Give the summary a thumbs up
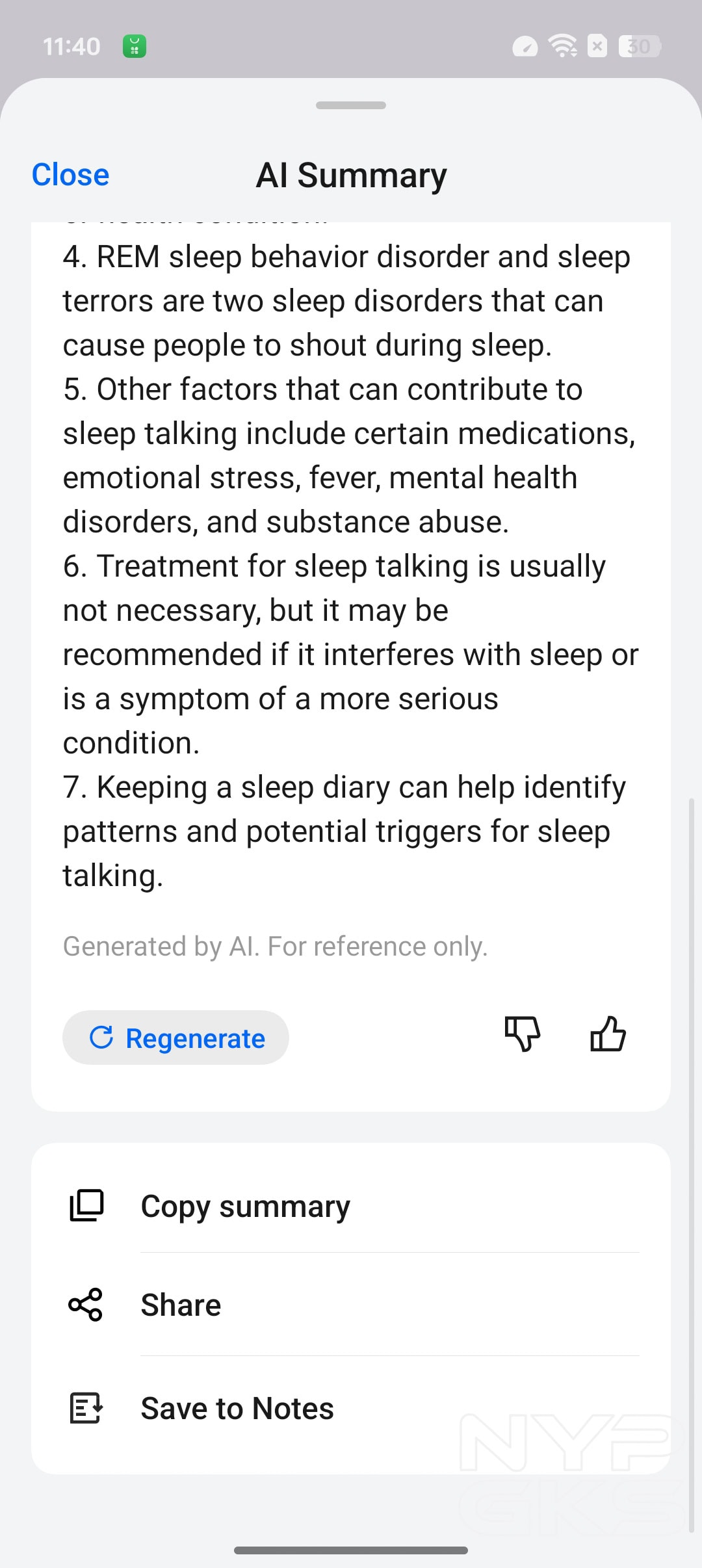Screen dimensions: 702x1568 click(x=608, y=1034)
